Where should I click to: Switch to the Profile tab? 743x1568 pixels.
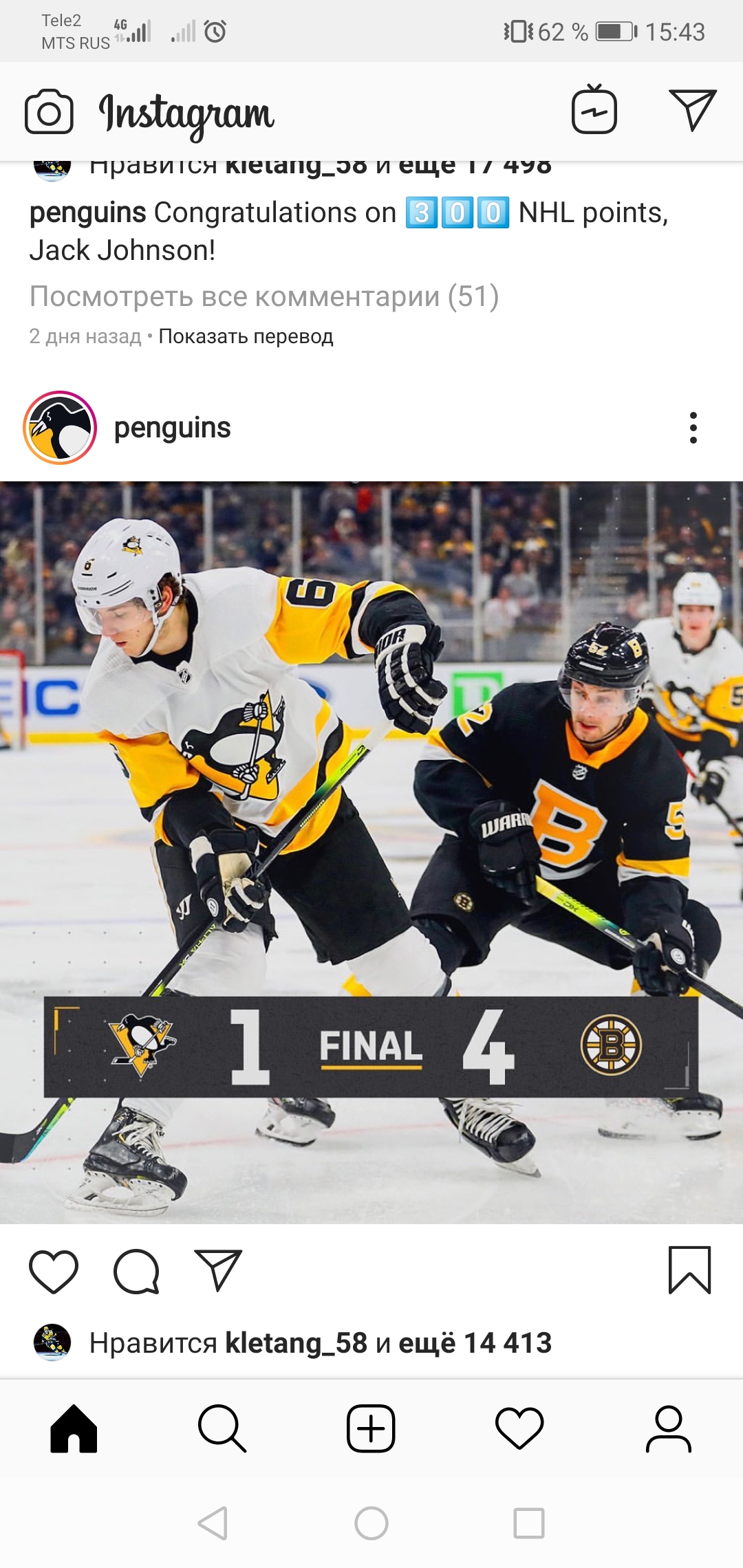[668, 1429]
